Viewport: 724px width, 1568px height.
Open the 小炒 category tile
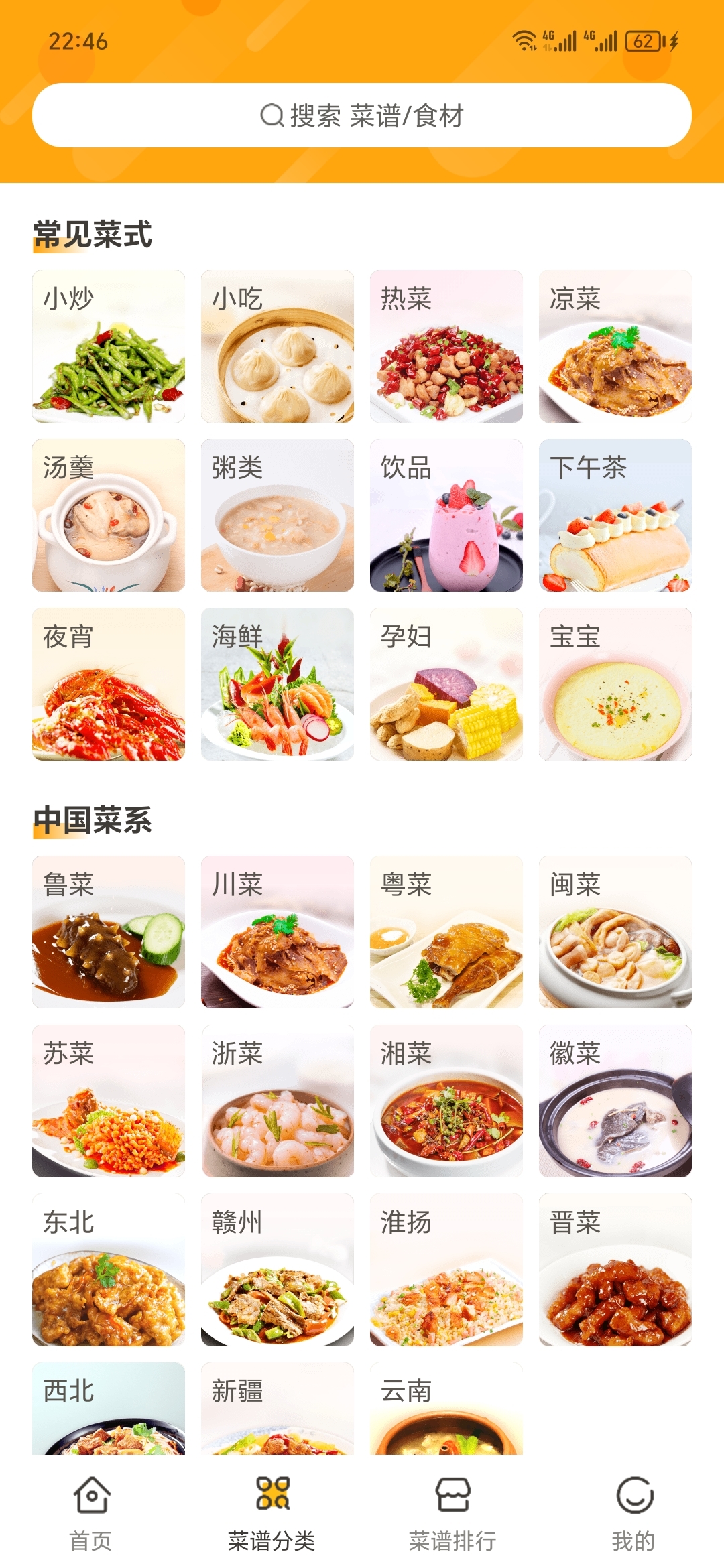pos(109,346)
